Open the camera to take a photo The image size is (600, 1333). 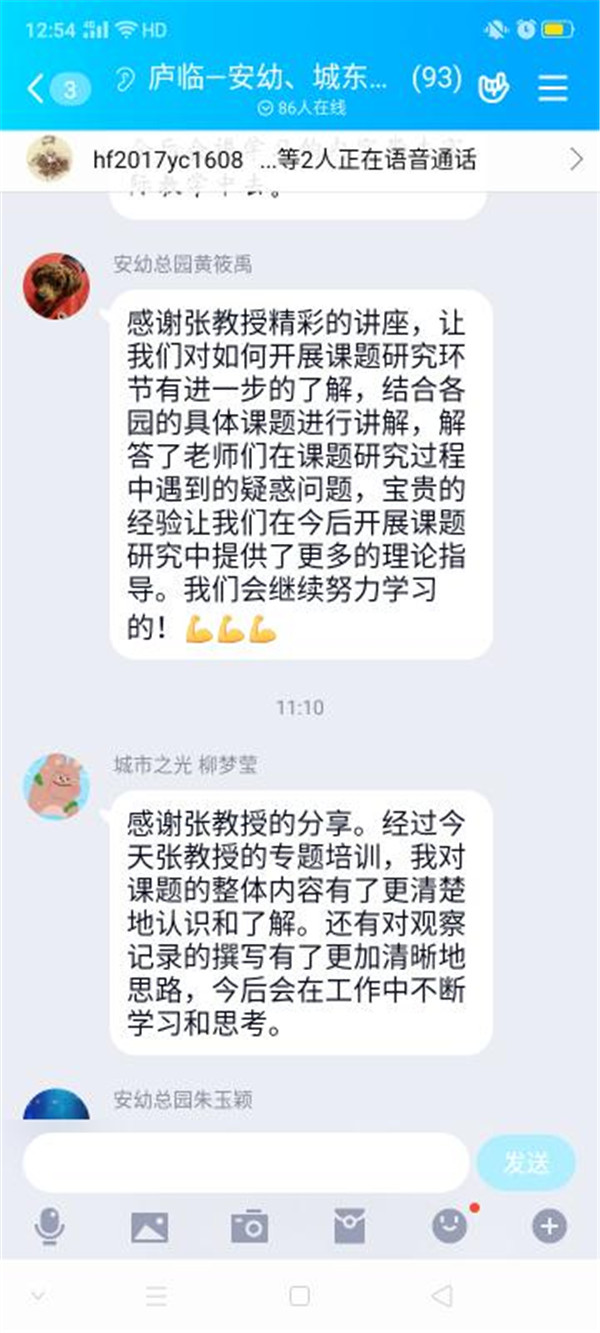(249, 1225)
